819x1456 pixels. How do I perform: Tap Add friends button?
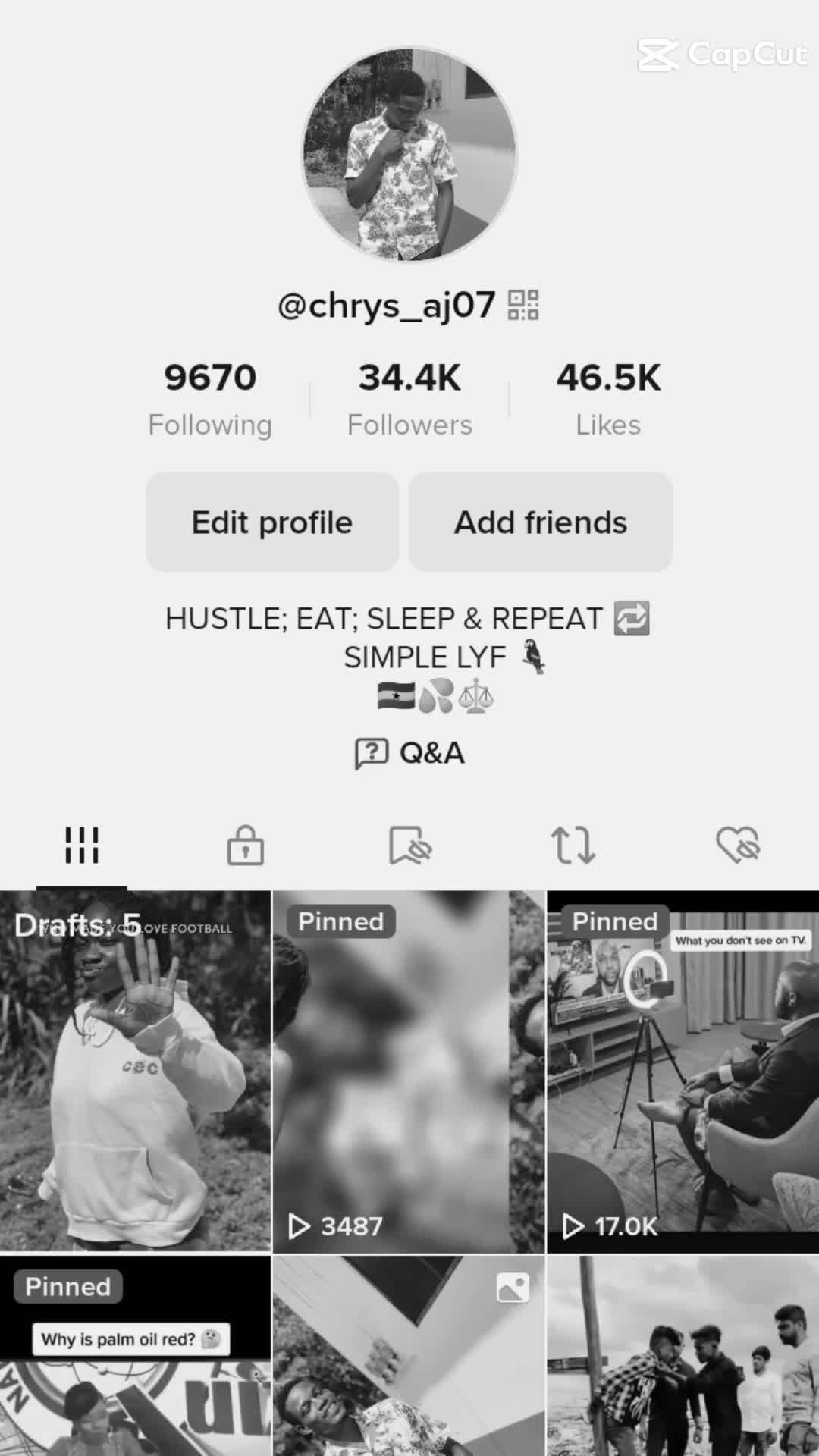[x=541, y=522]
